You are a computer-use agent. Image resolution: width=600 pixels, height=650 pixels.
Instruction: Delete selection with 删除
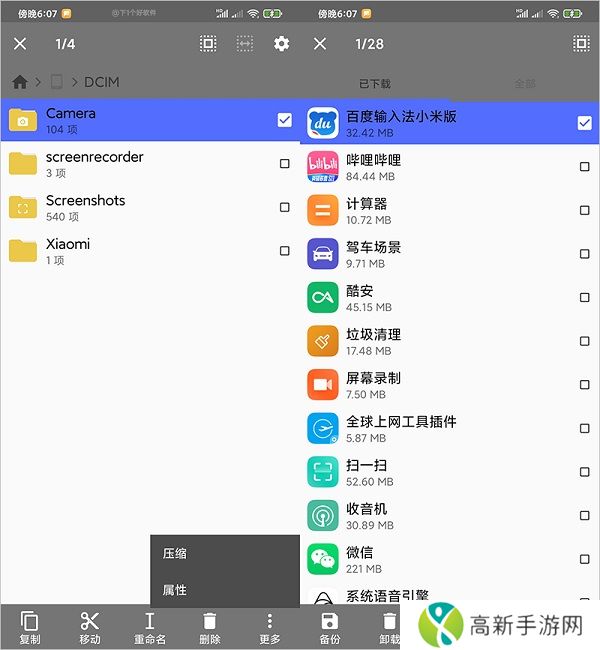(x=210, y=628)
